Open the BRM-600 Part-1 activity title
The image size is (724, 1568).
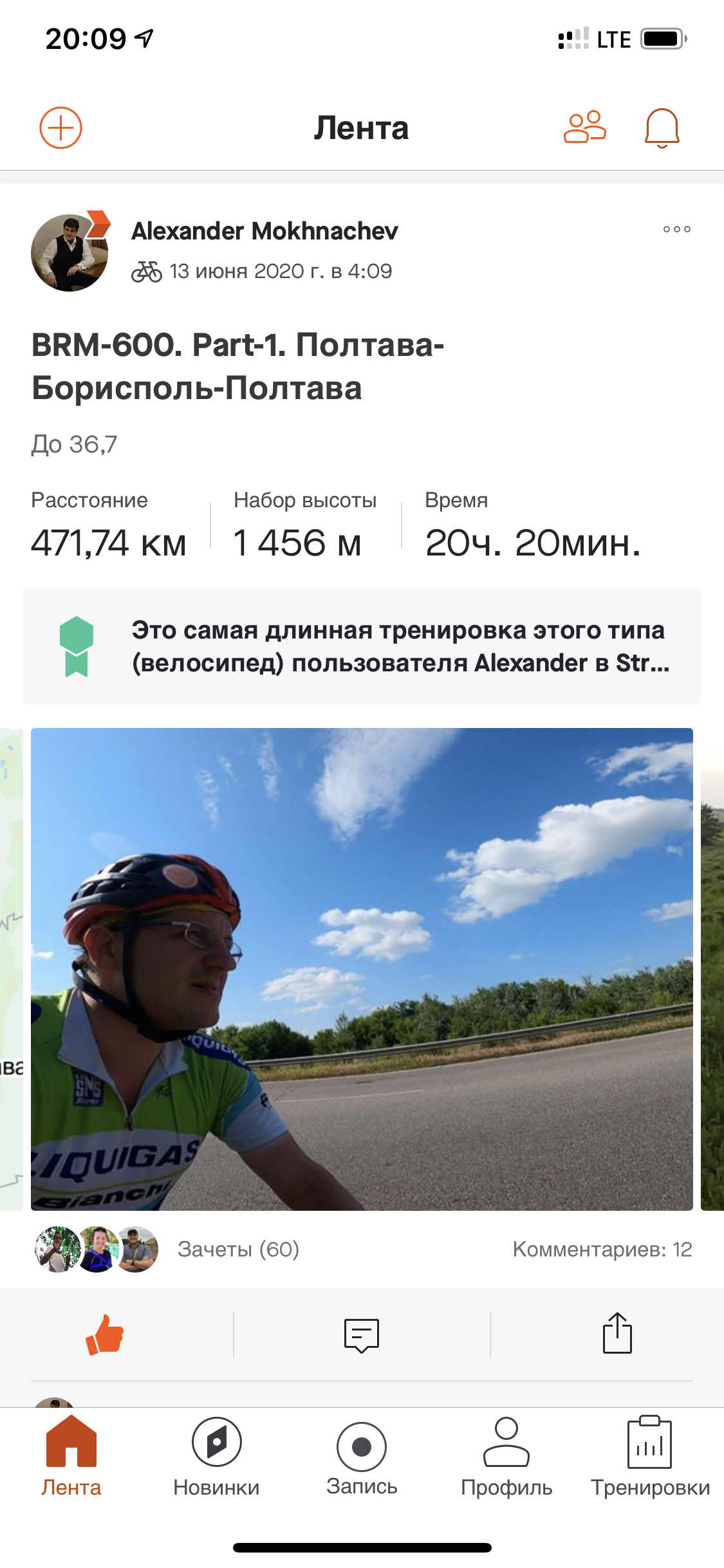[238, 366]
